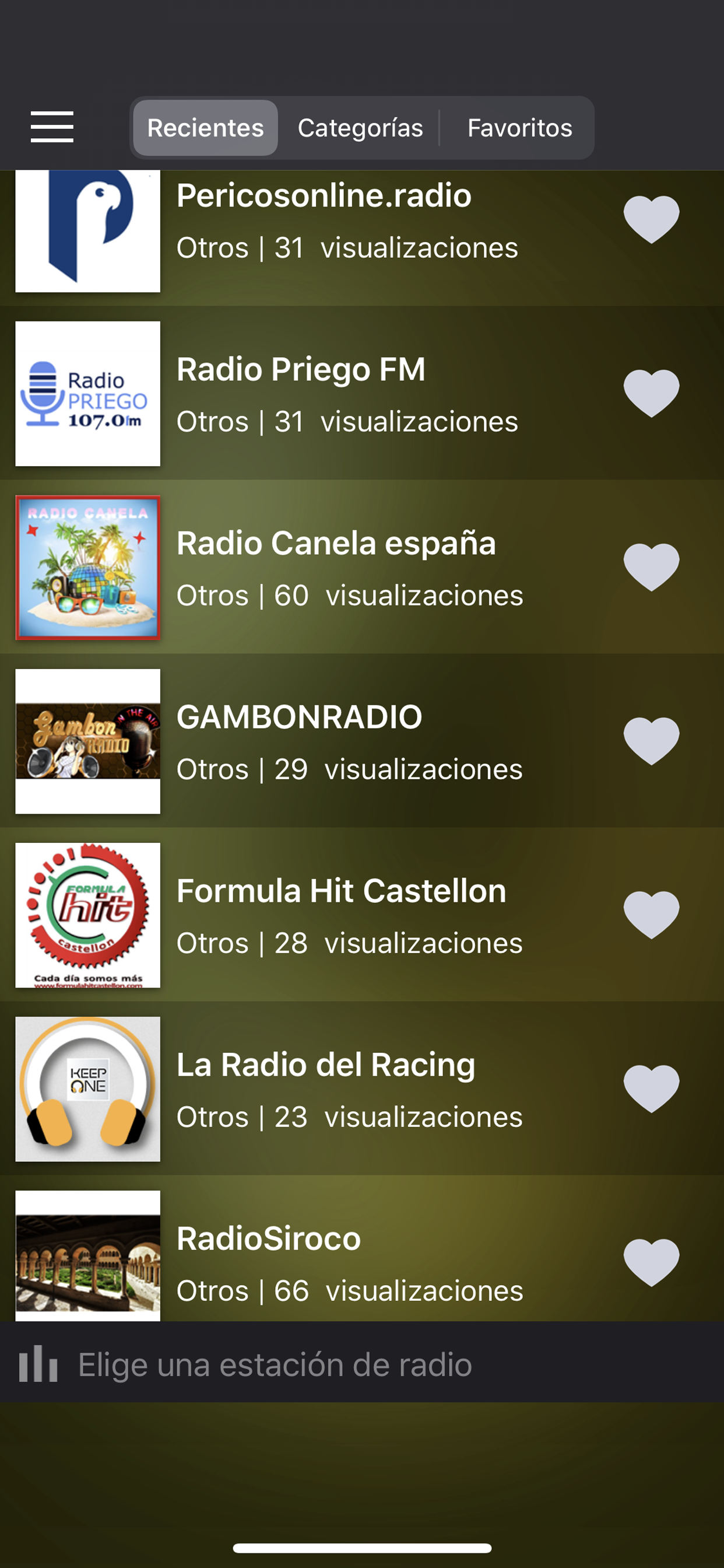Favorite Pericosonline.radio with its heart icon
The image size is (724, 1568).
(651, 220)
